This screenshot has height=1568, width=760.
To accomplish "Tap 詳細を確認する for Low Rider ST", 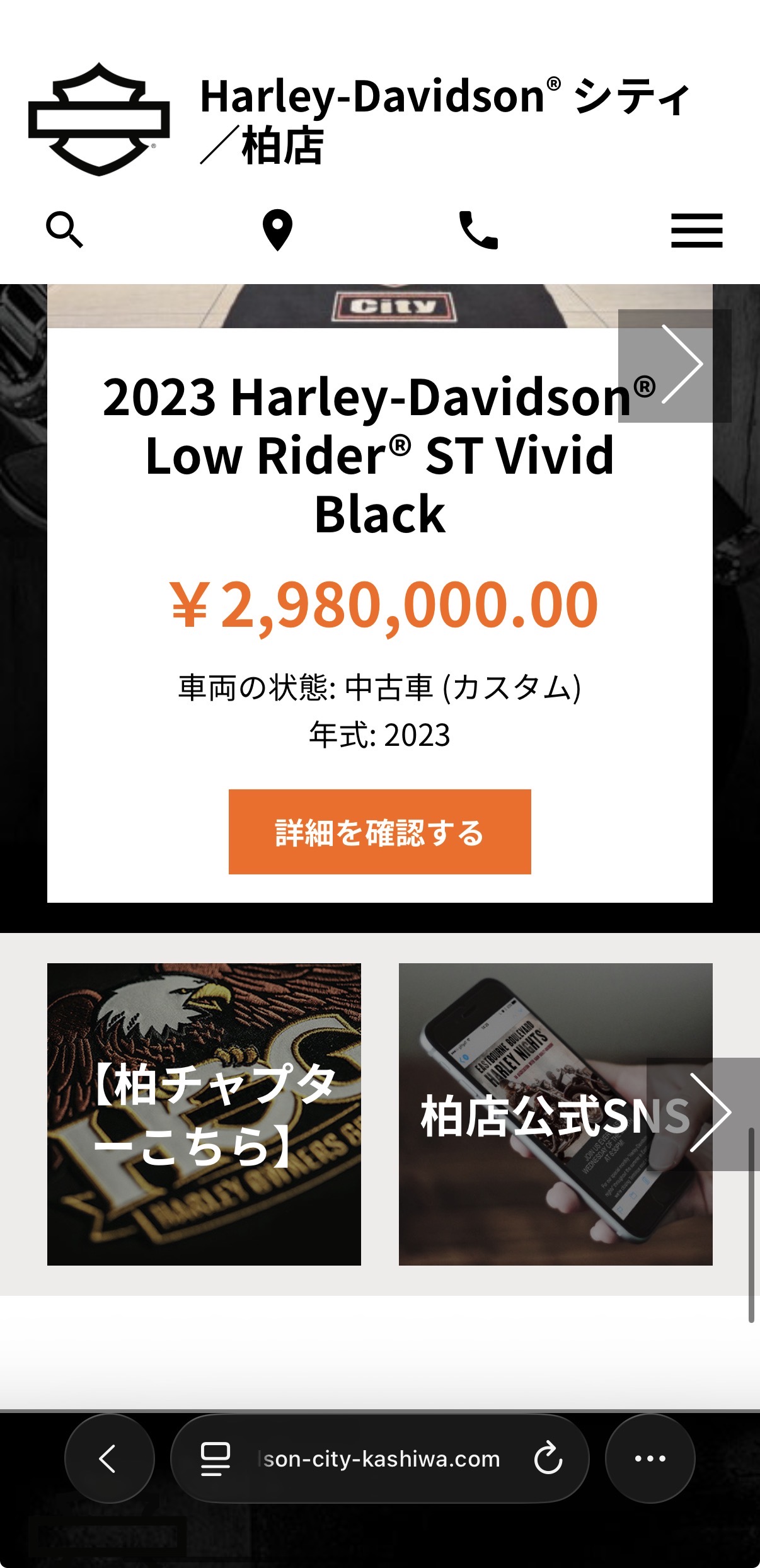I will [x=379, y=832].
